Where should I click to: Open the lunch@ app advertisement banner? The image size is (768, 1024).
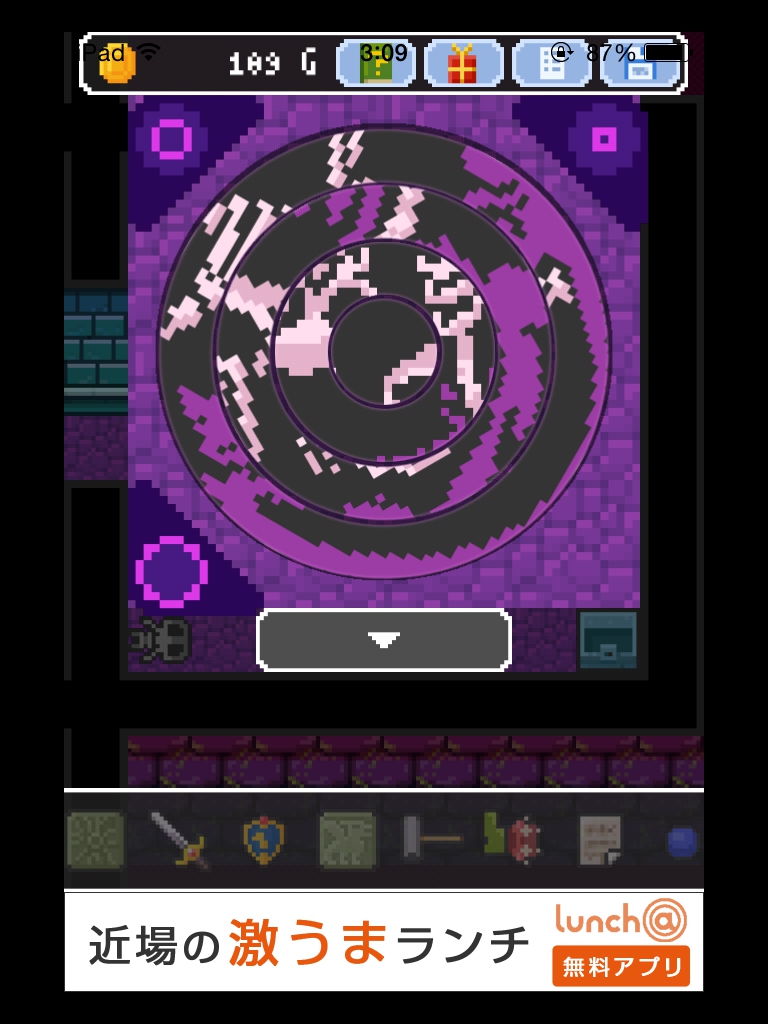coord(384,942)
